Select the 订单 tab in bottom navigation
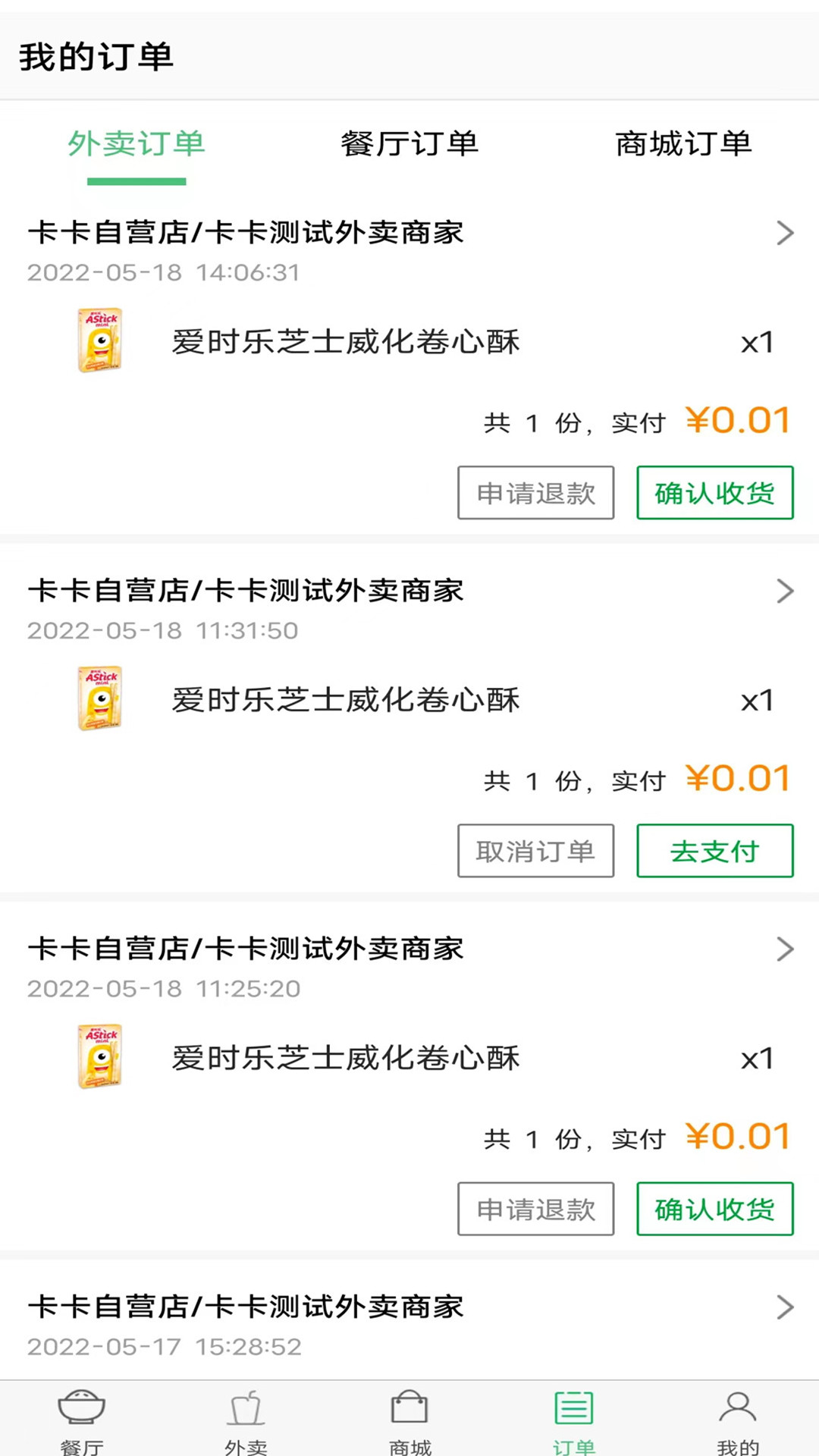 [x=573, y=1420]
